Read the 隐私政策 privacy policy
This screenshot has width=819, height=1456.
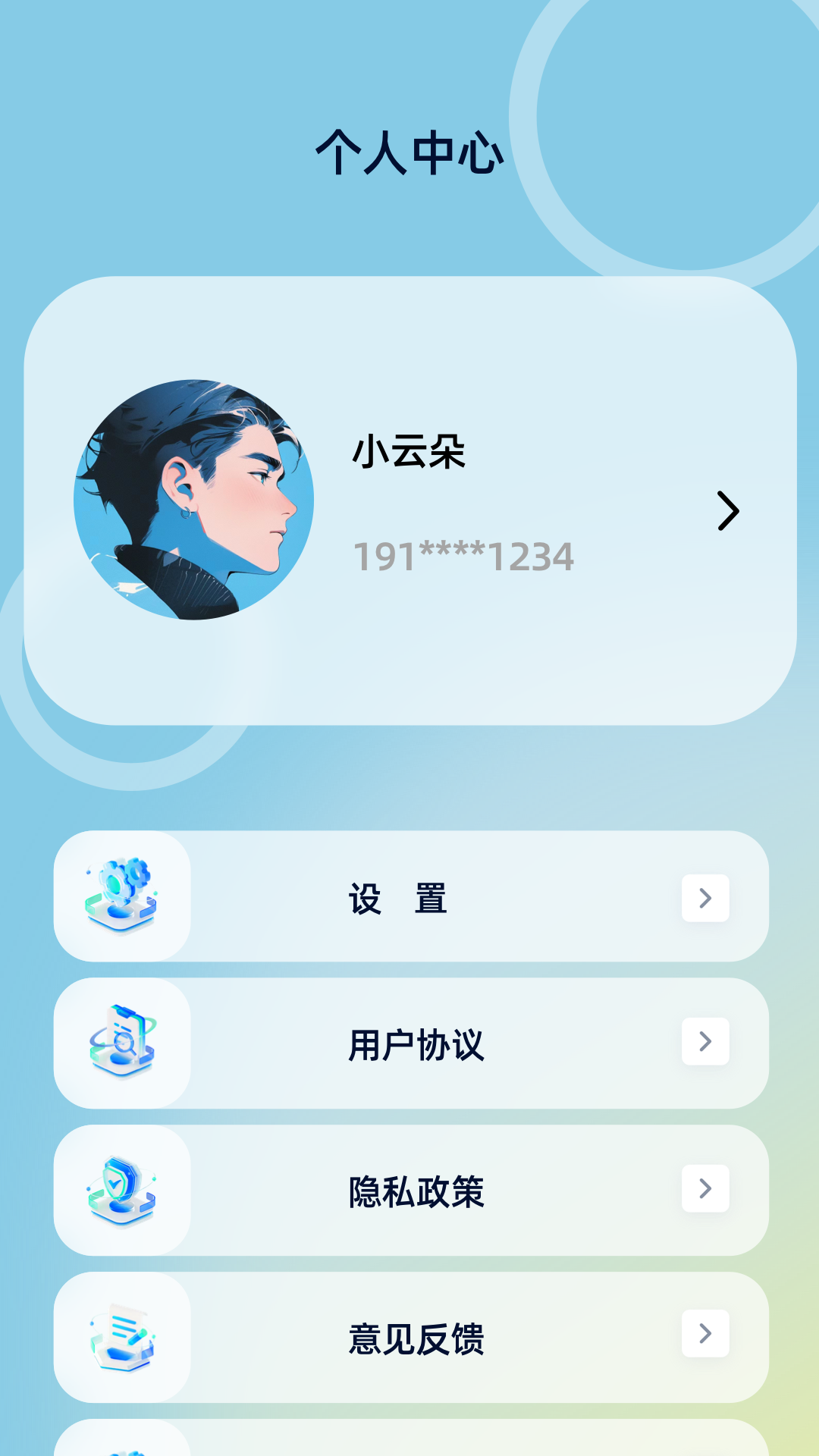pyautogui.click(x=417, y=1191)
